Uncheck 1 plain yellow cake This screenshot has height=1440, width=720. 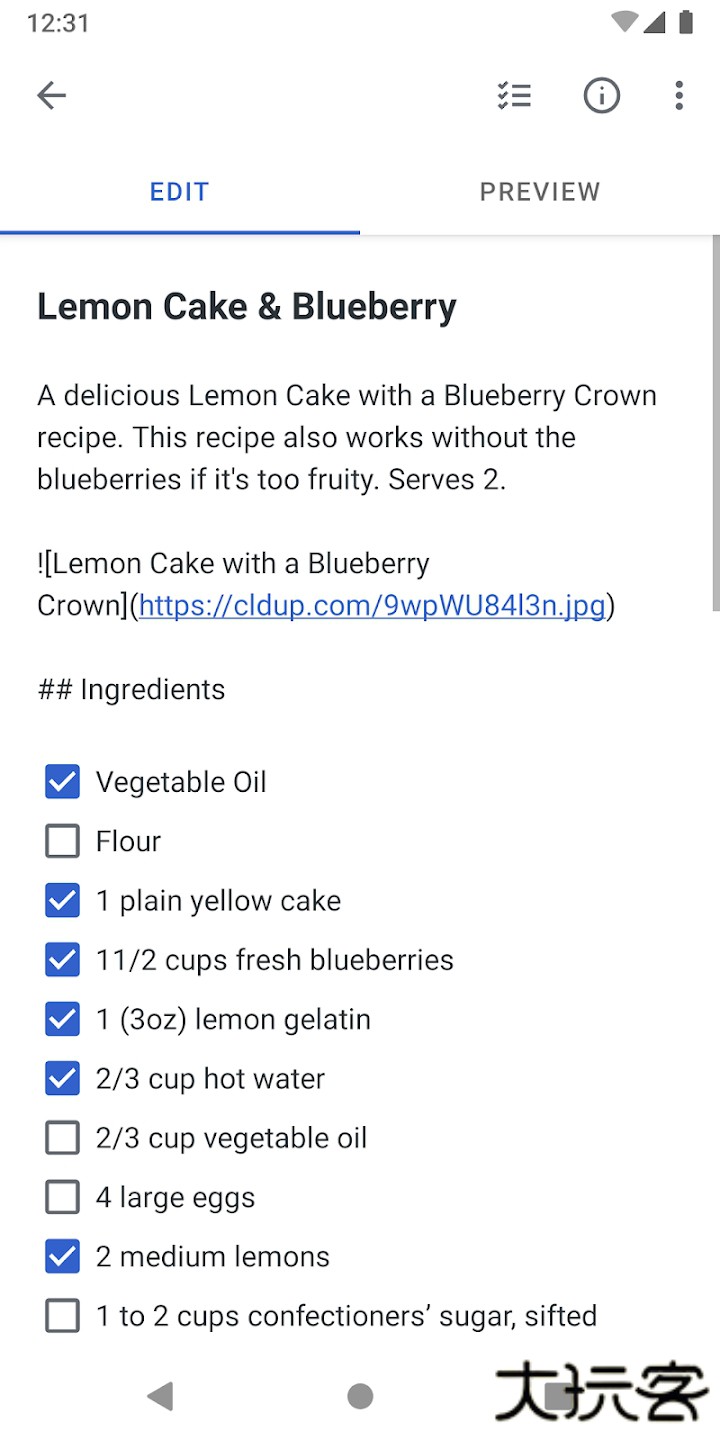pyautogui.click(x=62, y=901)
